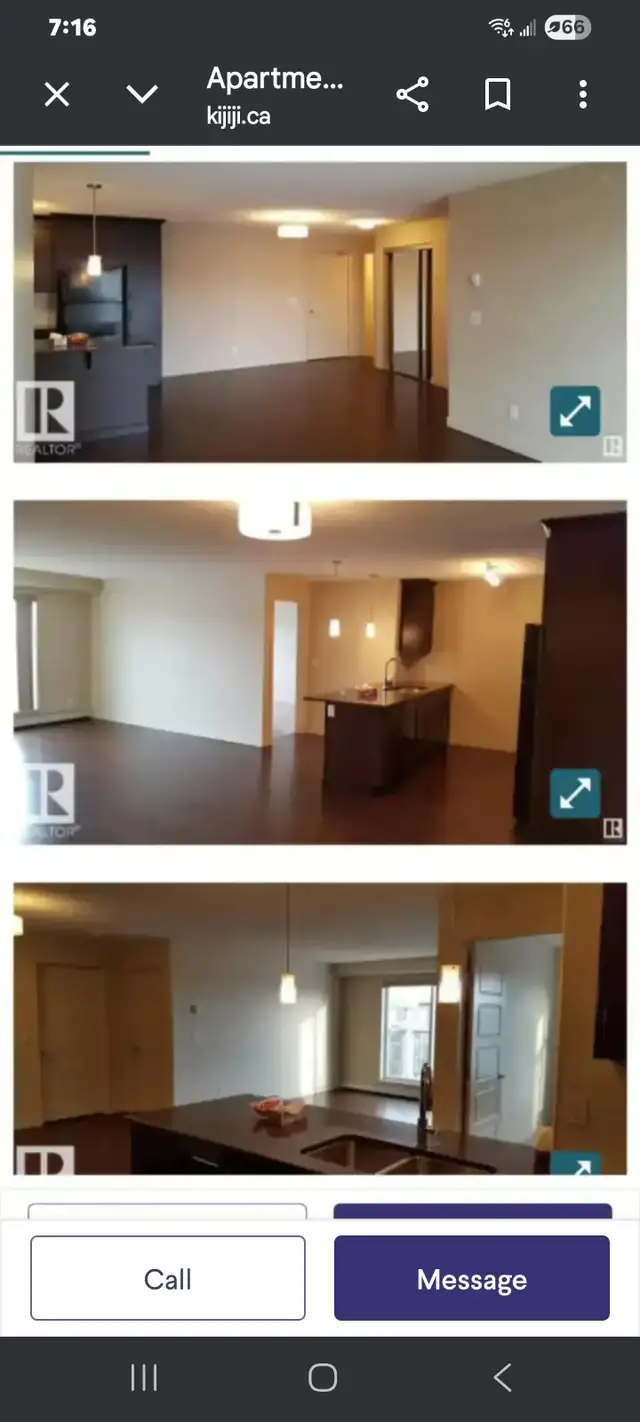Go to the home screen
Image resolution: width=640 pixels, height=1422 pixels.
pyautogui.click(x=322, y=1378)
